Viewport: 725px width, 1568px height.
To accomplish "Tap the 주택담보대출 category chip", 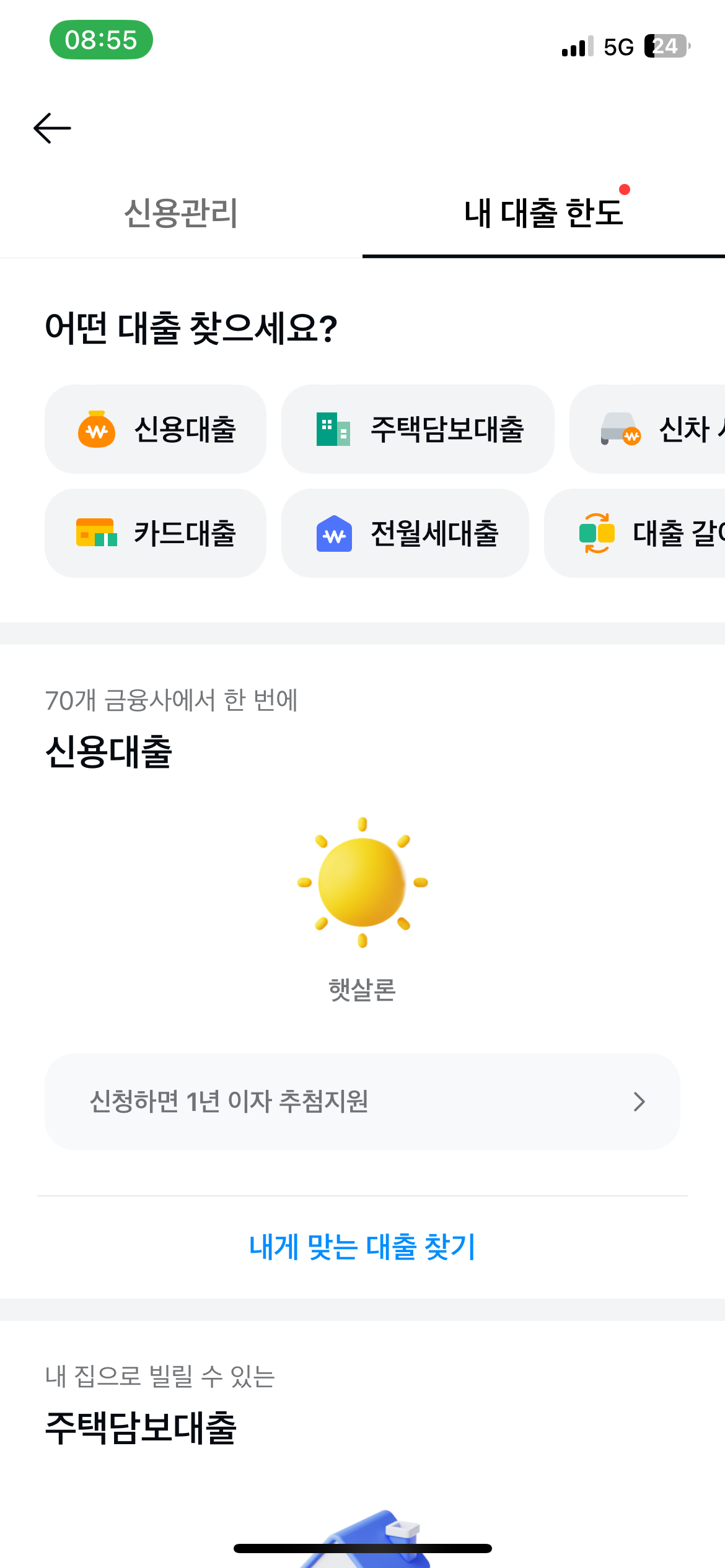I will (417, 429).
